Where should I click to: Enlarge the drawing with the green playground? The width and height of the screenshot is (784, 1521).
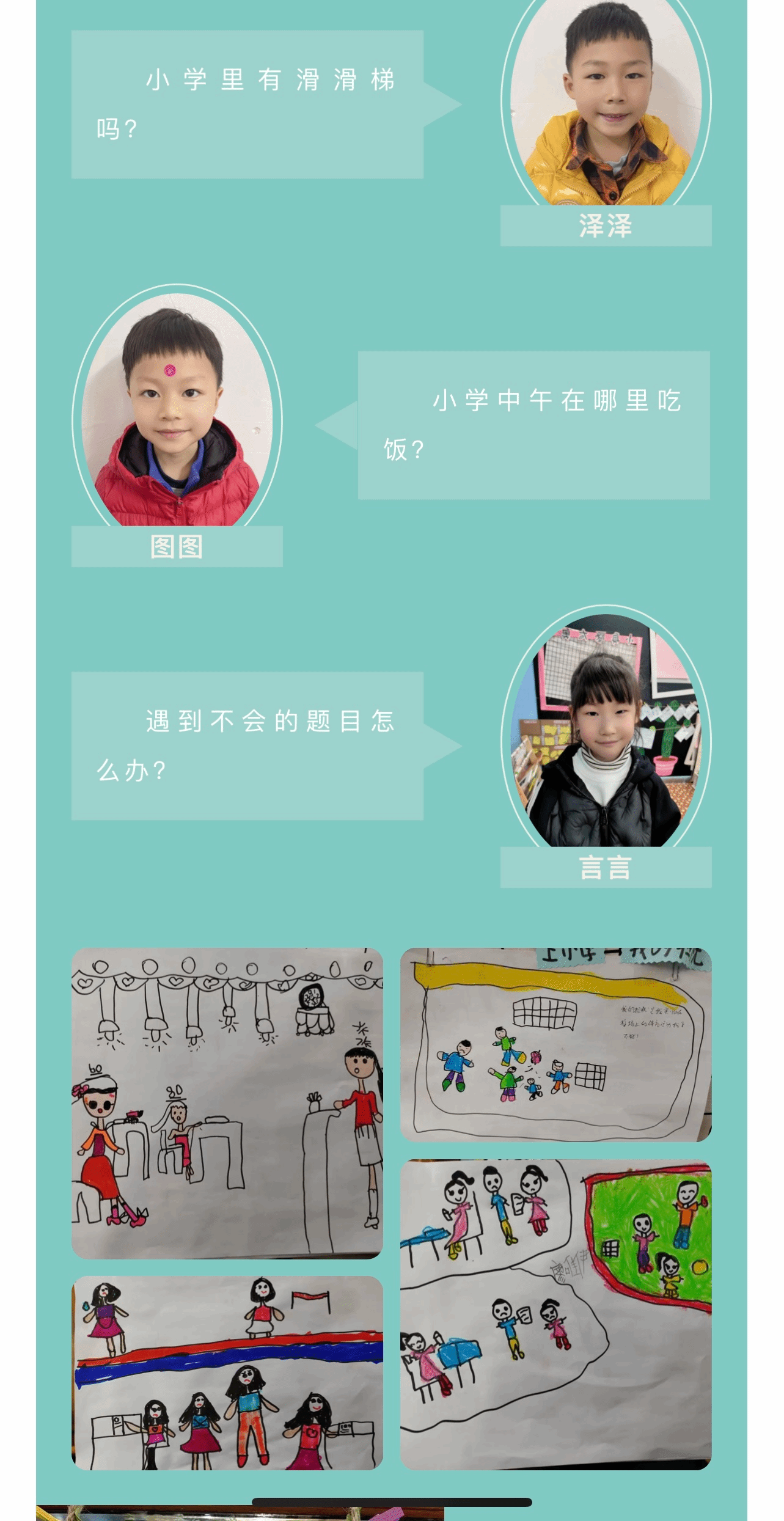point(555,1314)
